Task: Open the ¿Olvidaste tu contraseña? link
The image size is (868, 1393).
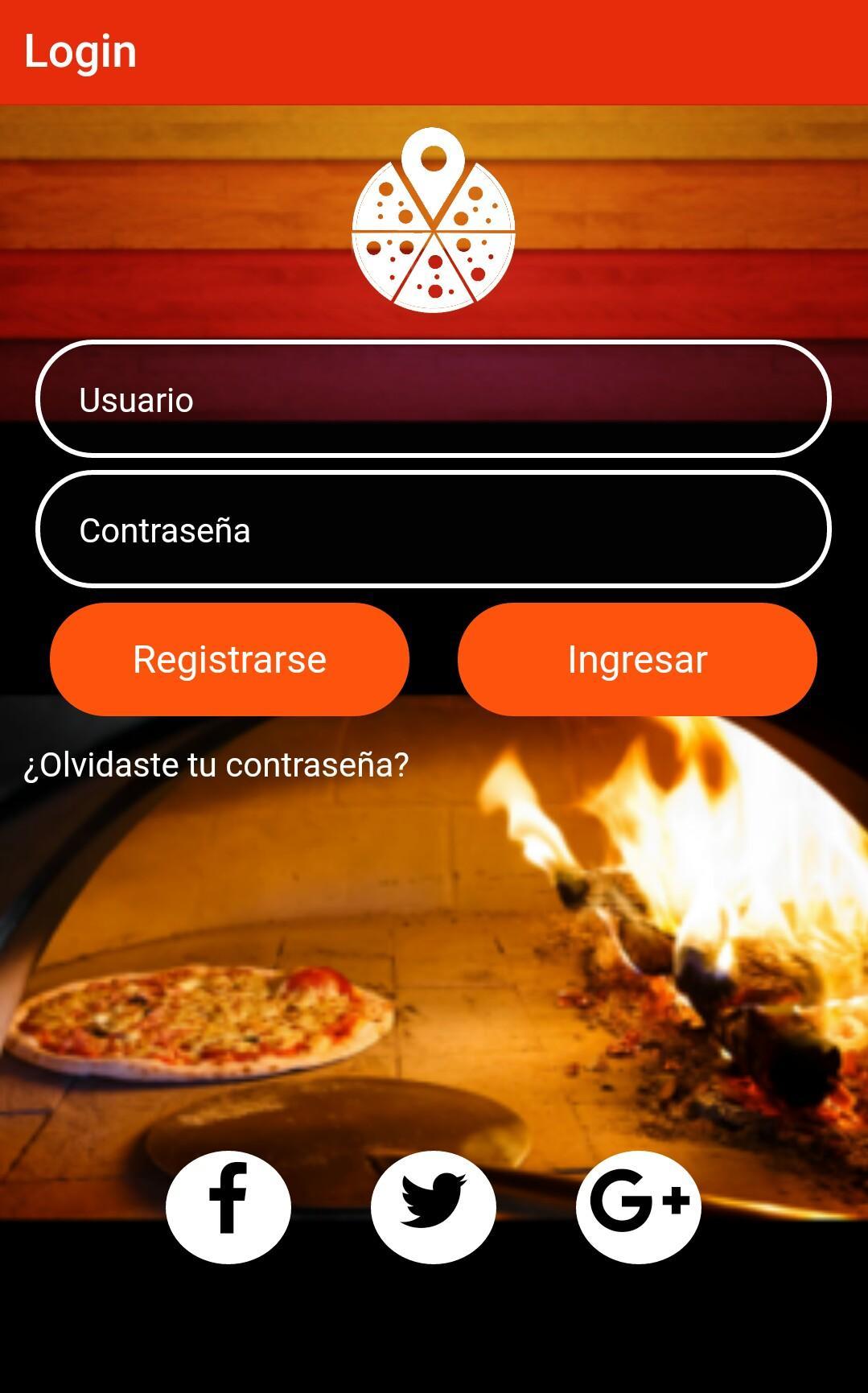Action: click(x=216, y=765)
